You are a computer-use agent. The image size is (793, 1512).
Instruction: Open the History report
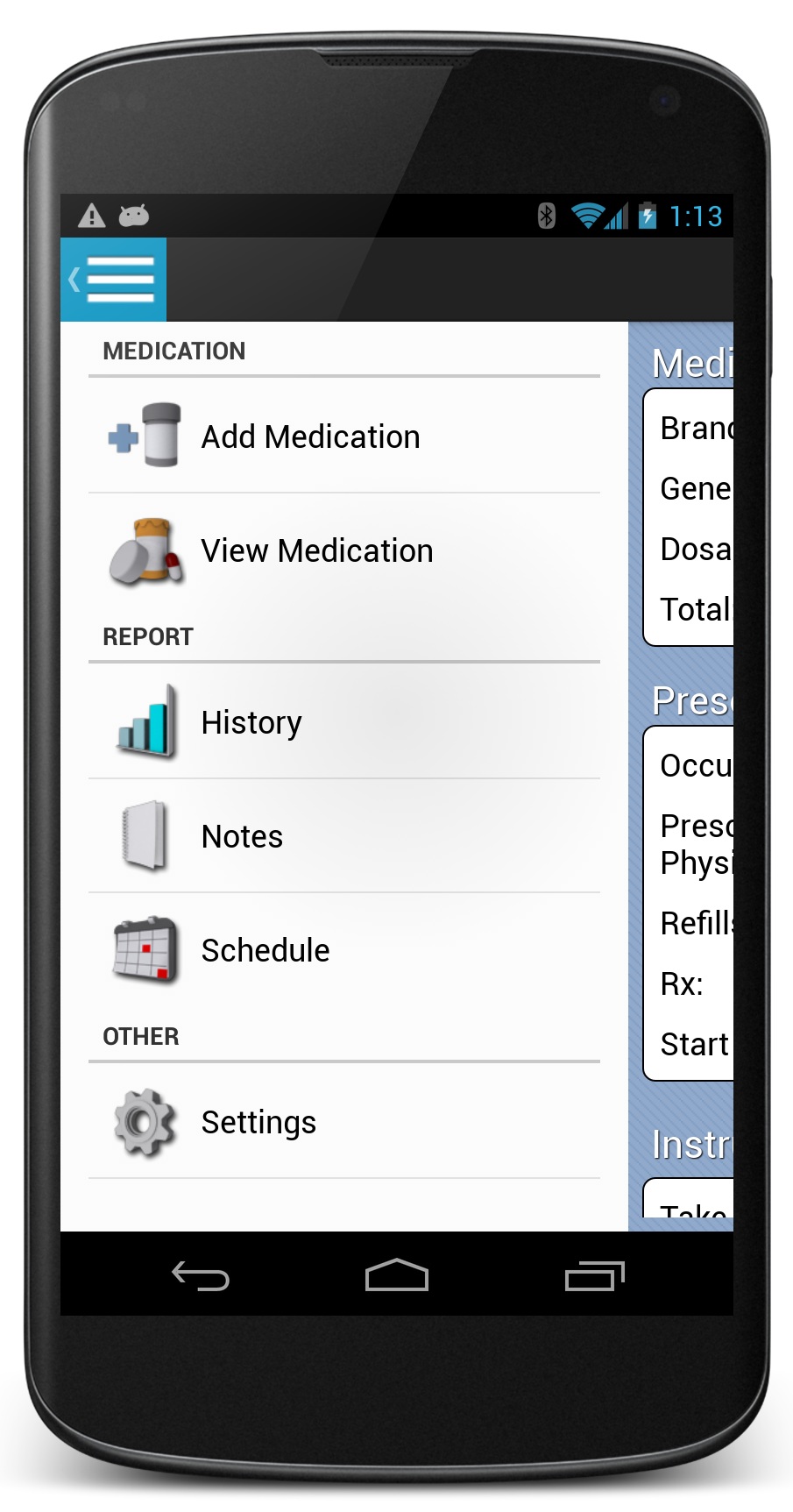[344, 721]
